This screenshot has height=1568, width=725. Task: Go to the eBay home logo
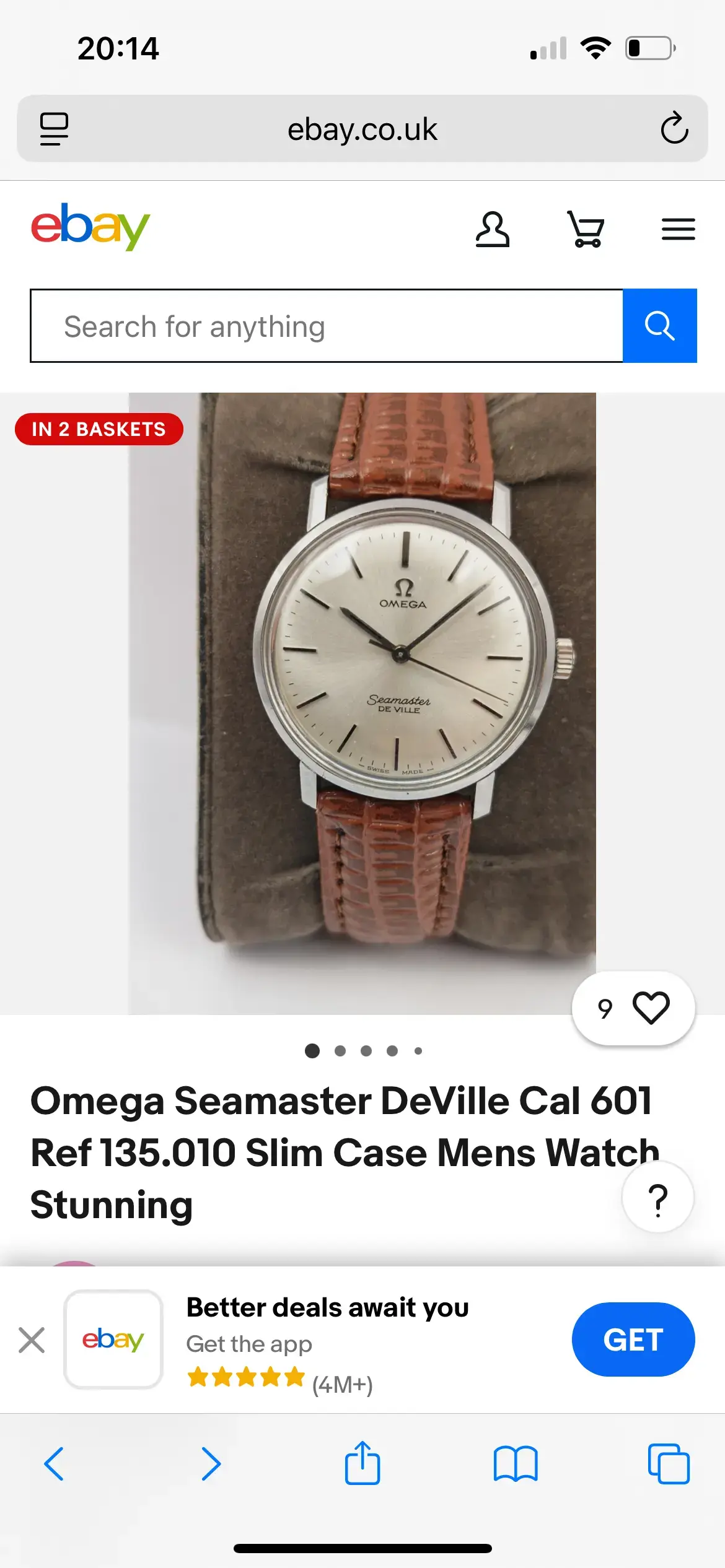point(90,227)
